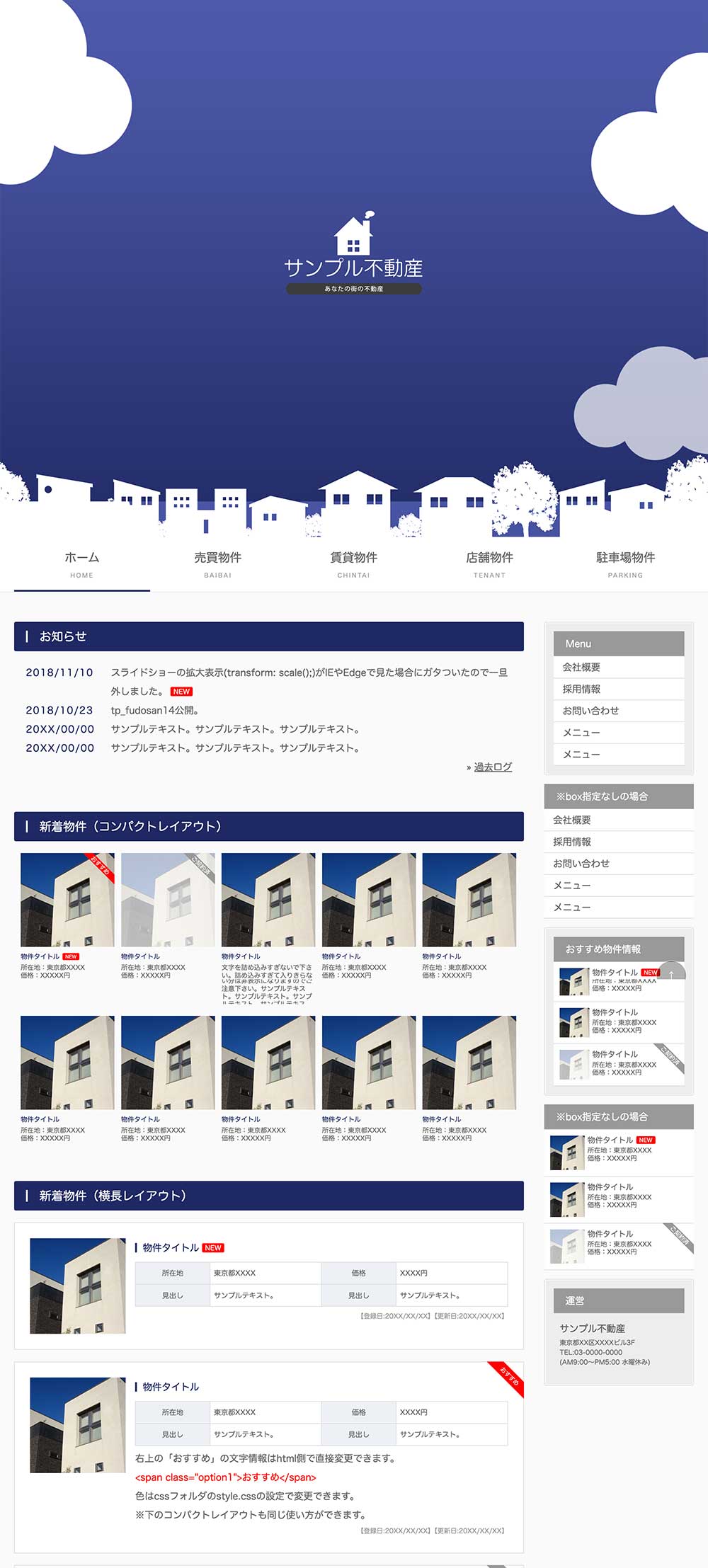The width and height of the screenshot is (708, 1568).
Task: Open the 売買物件 tab
Action: (x=217, y=564)
